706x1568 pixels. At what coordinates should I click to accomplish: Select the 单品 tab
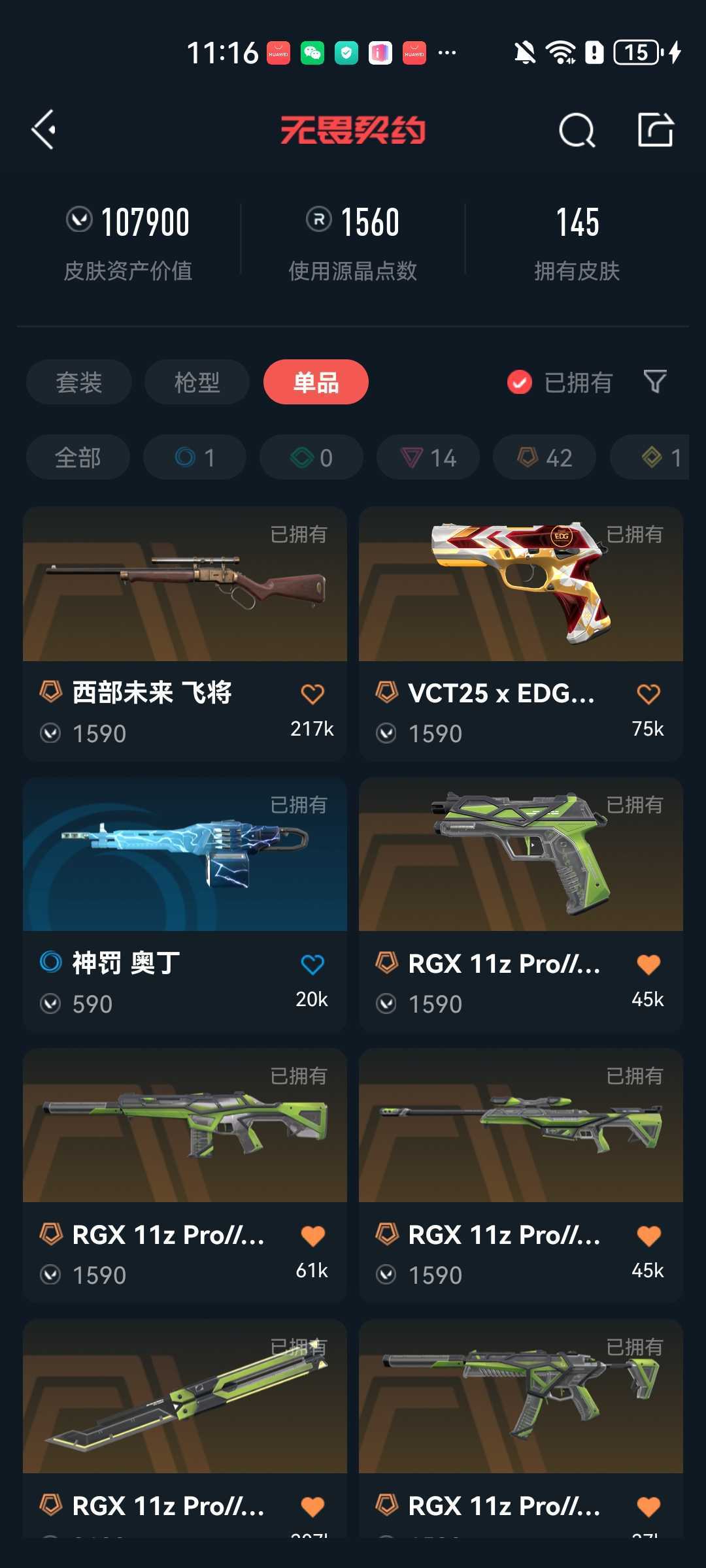pos(316,382)
